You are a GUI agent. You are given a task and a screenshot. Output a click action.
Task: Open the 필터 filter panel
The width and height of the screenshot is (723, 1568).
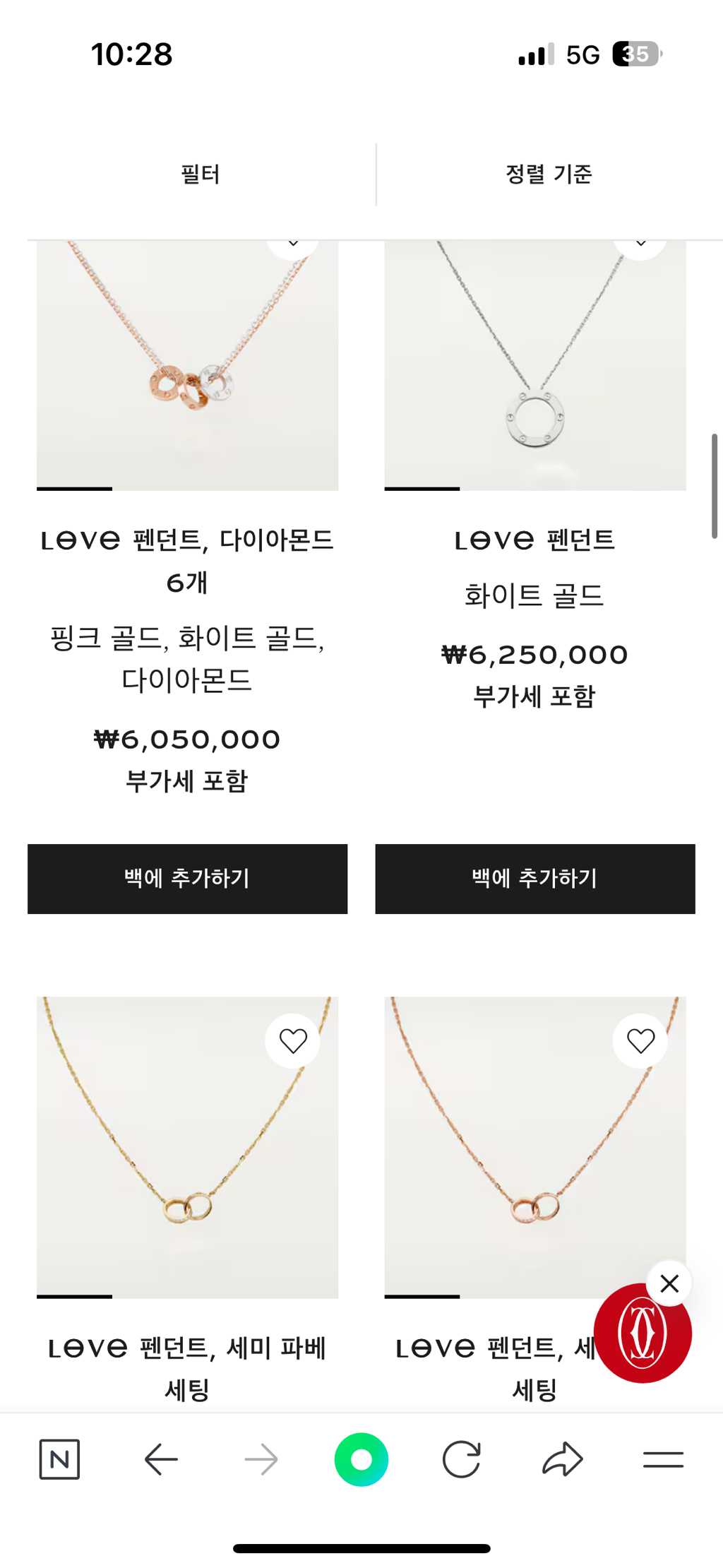200,174
